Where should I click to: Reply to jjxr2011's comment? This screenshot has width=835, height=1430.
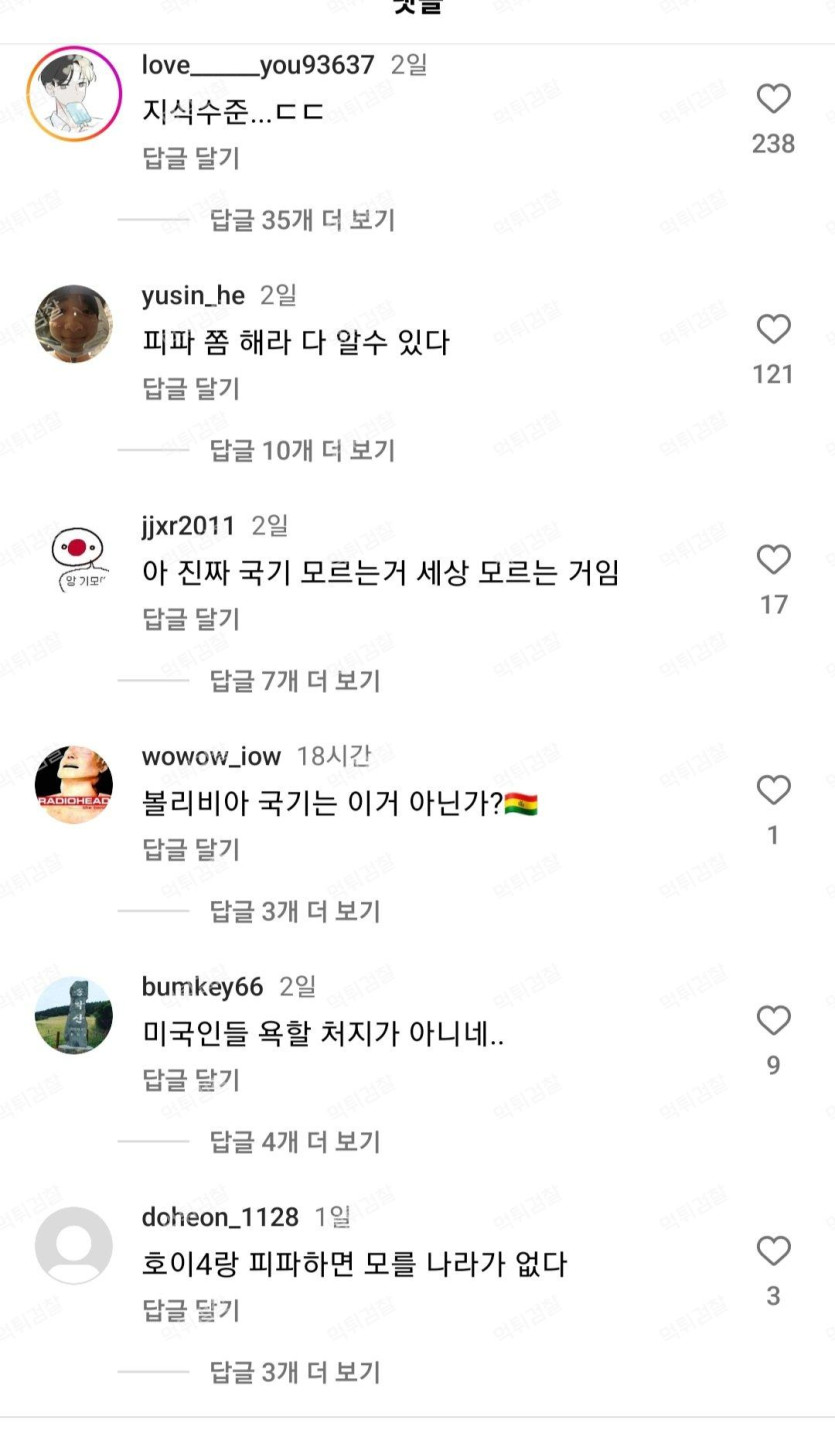[191, 619]
